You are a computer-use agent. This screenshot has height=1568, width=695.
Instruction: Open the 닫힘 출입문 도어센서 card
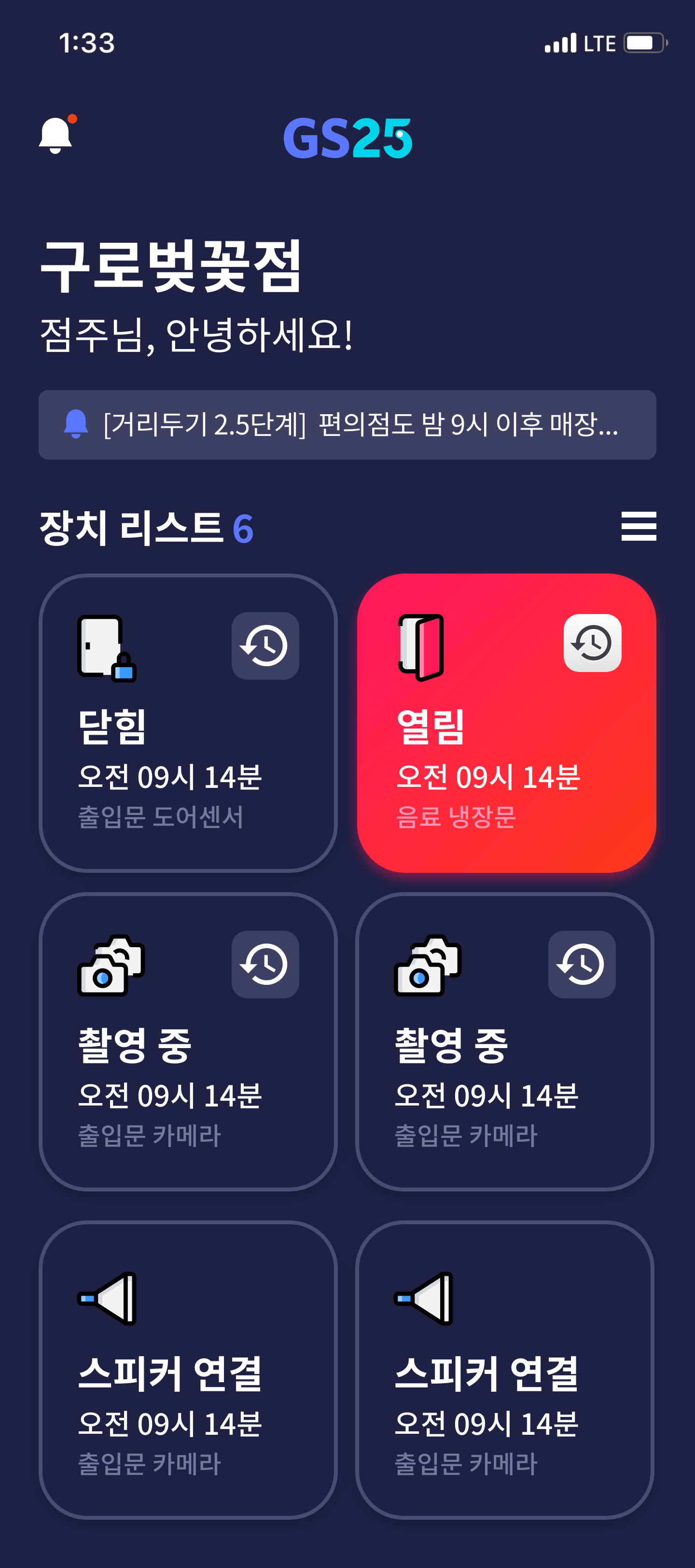click(188, 723)
